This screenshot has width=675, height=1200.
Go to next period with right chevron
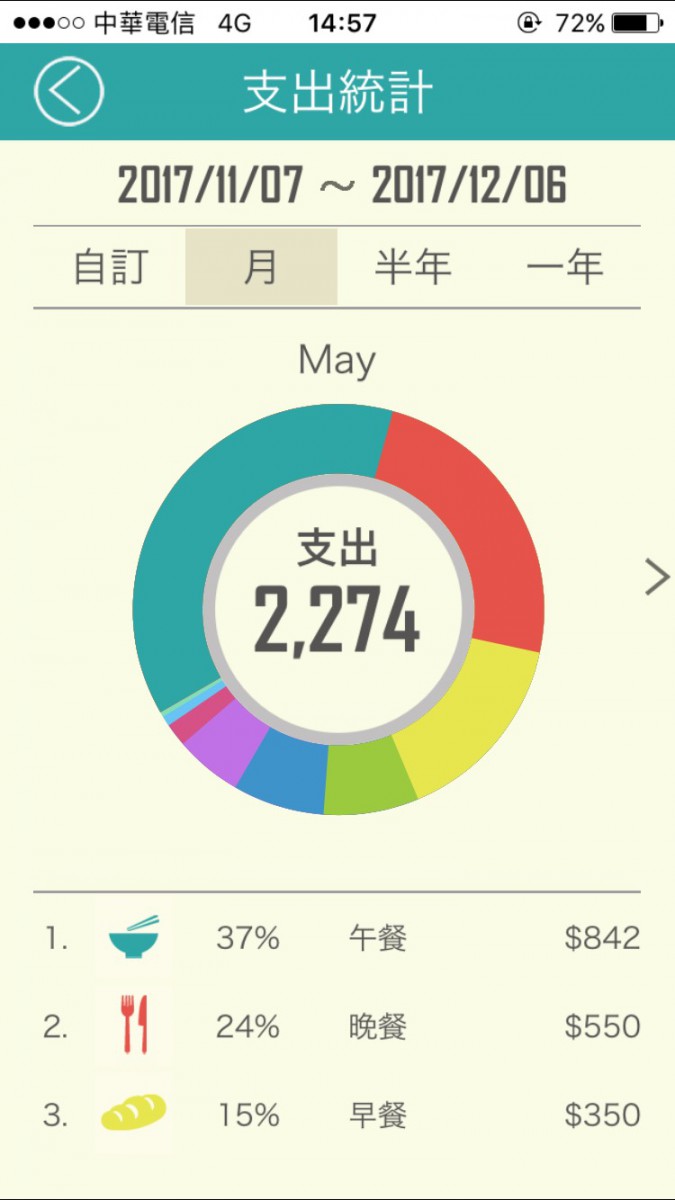(656, 577)
